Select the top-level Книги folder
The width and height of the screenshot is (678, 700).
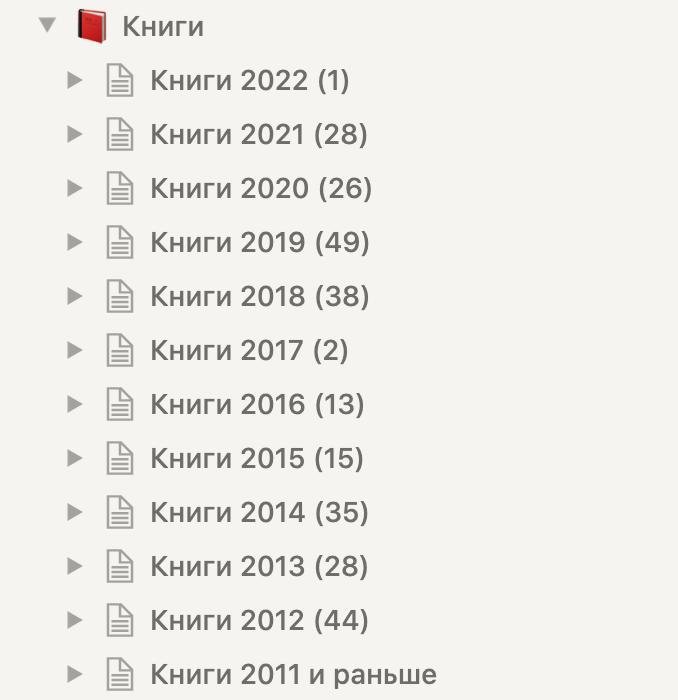point(162,26)
